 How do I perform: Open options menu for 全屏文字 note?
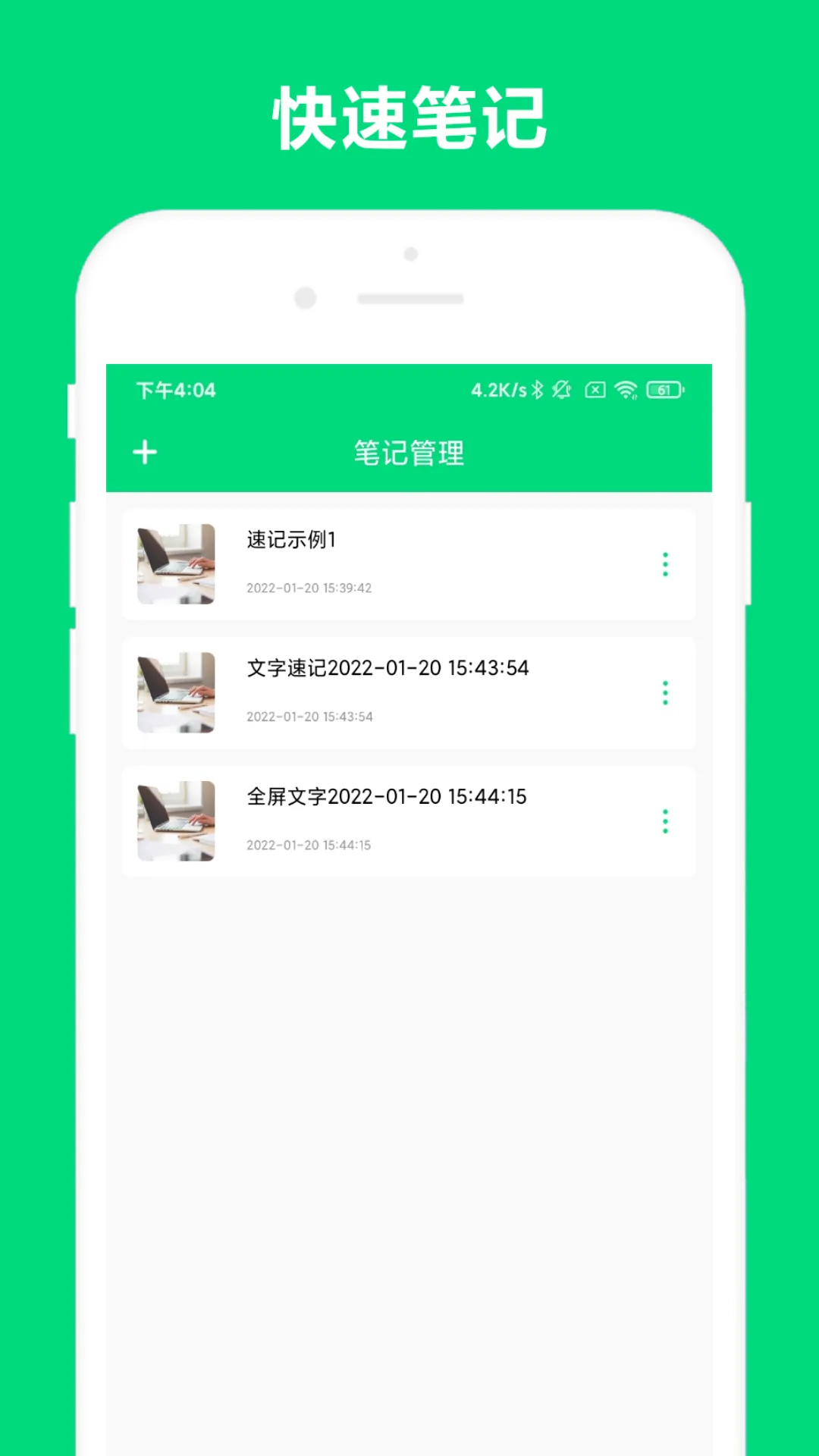[x=665, y=821]
